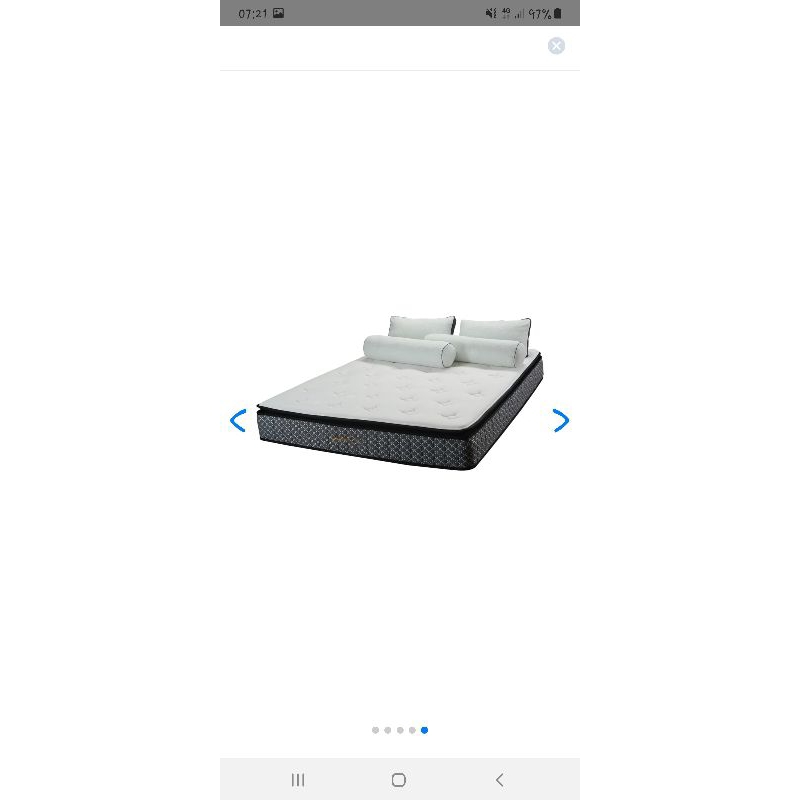Open the recent apps view
This screenshot has height=800, width=800.
pyautogui.click(x=298, y=780)
